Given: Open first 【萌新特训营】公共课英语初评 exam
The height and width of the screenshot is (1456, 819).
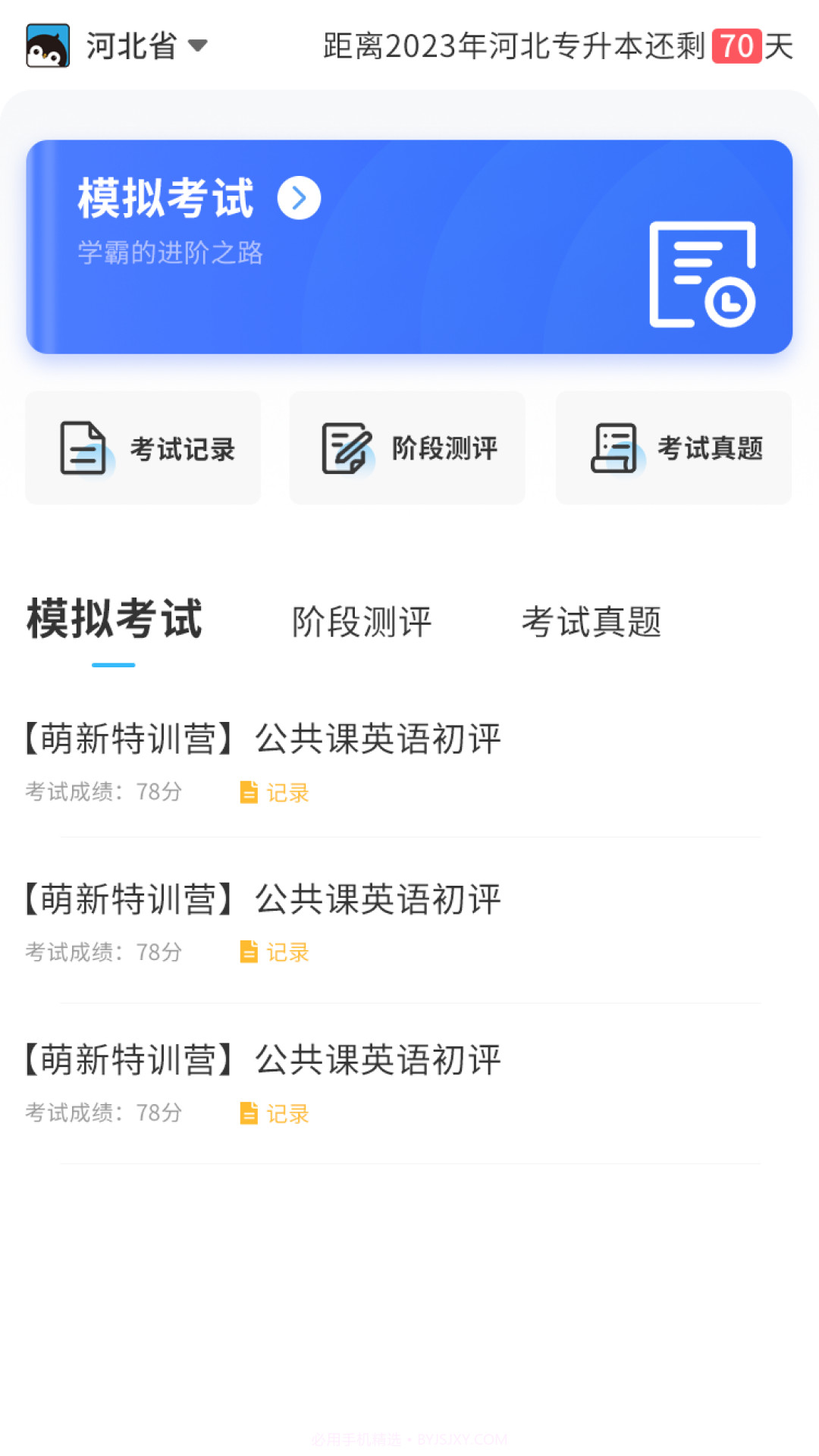Looking at the screenshot, I should pyautogui.click(x=262, y=739).
